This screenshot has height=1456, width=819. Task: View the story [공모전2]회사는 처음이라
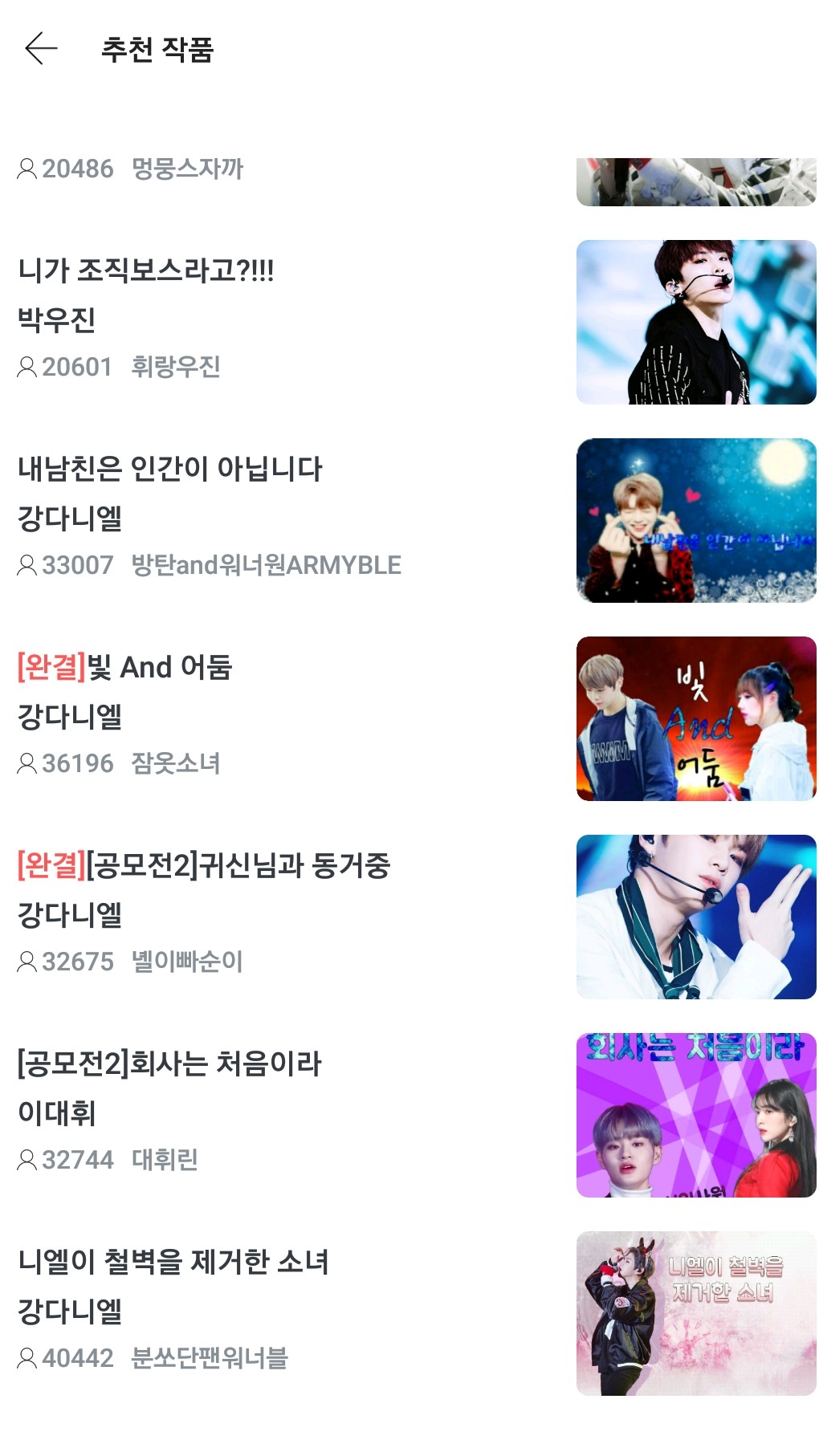pos(169,1064)
